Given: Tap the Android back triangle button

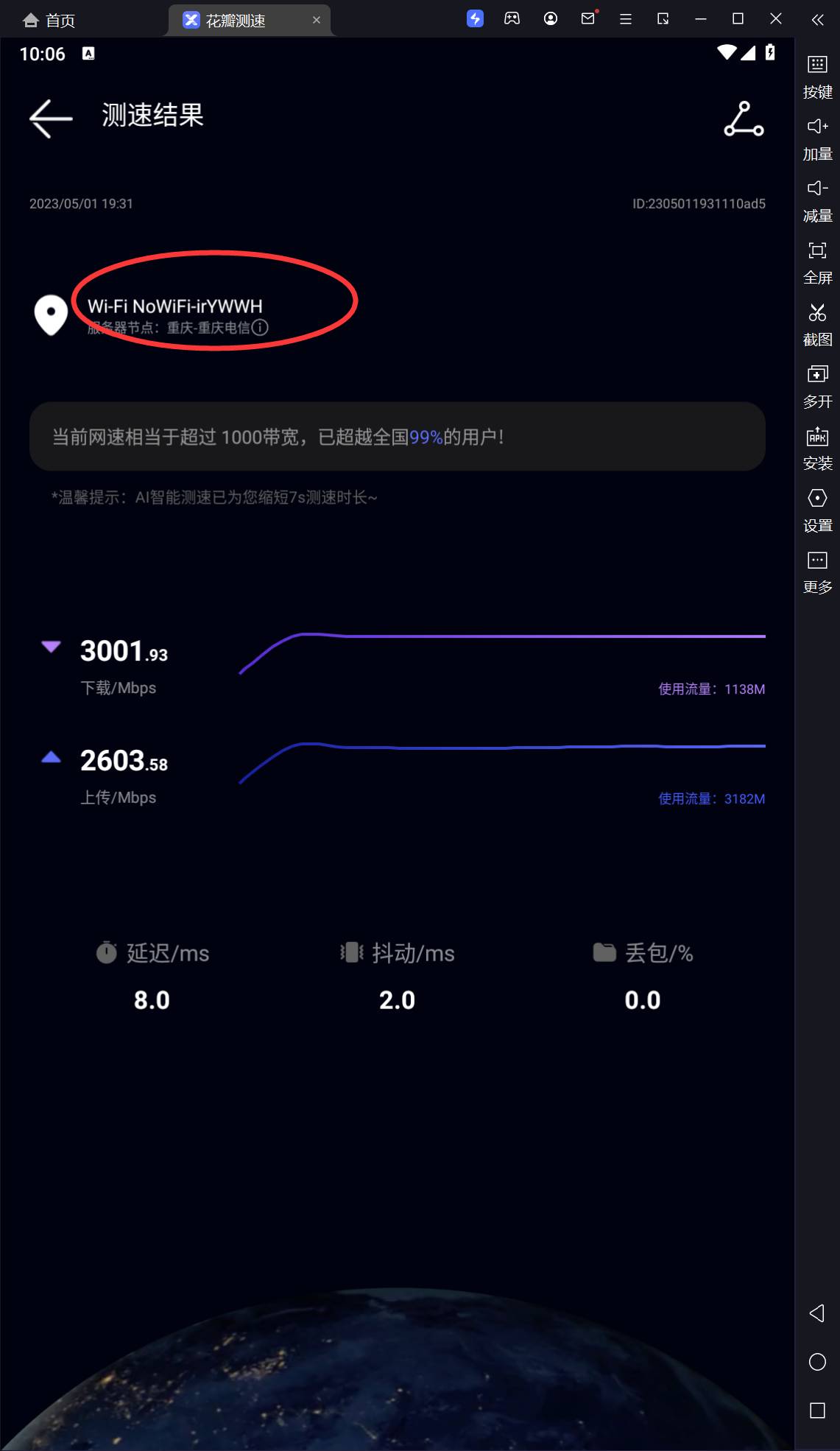Looking at the screenshot, I should (x=817, y=1313).
